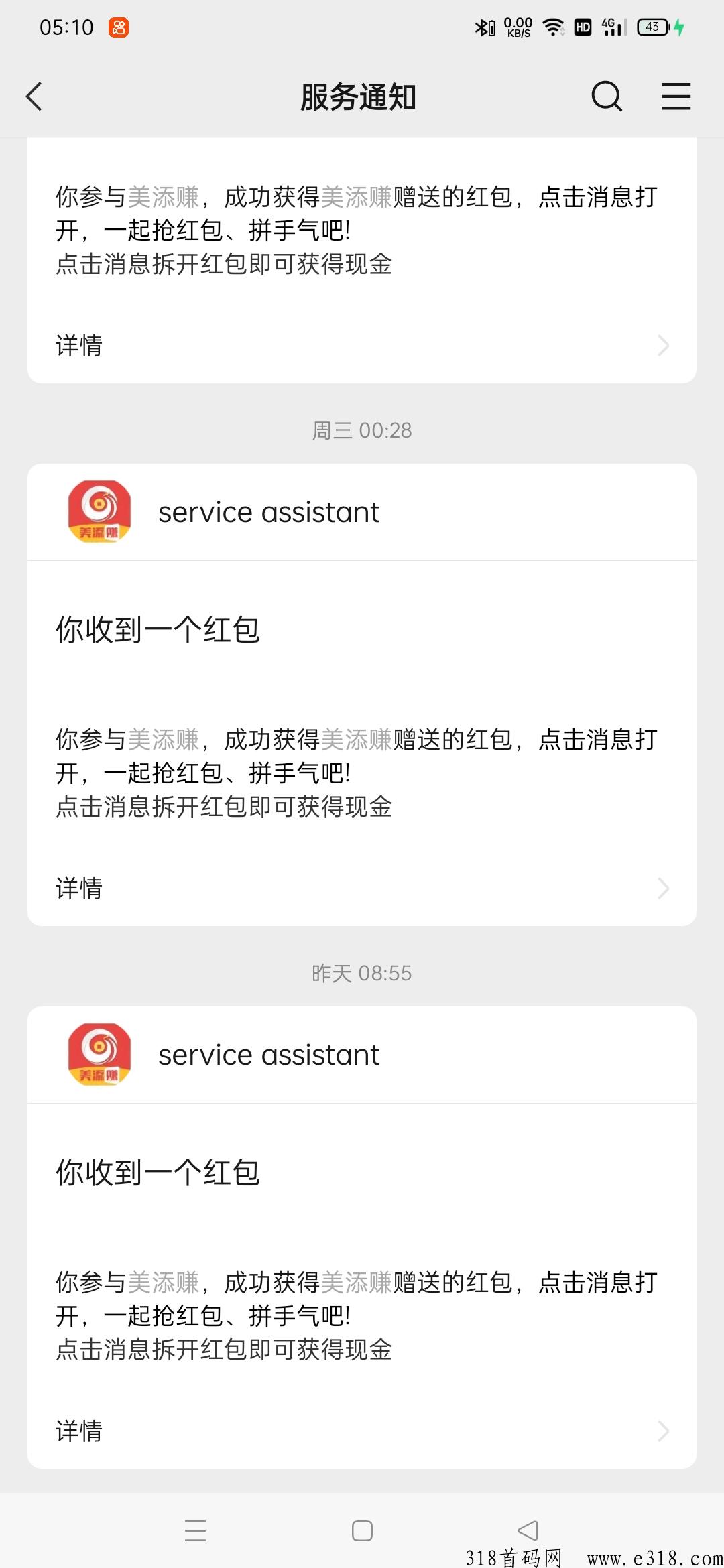Open search in 服务通知

click(607, 96)
